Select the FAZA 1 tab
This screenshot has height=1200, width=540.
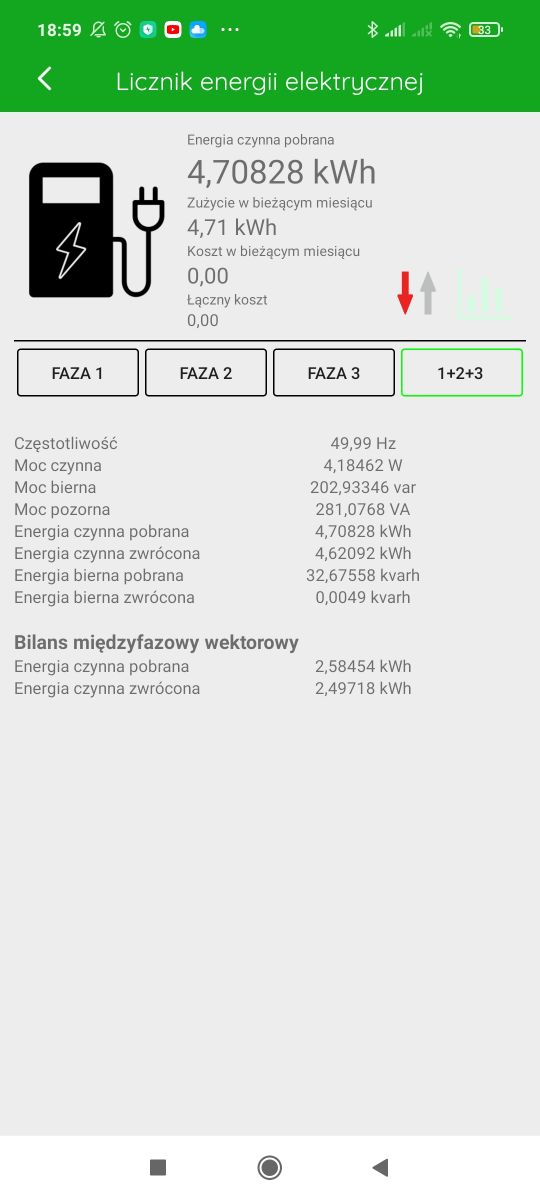coord(78,373)
